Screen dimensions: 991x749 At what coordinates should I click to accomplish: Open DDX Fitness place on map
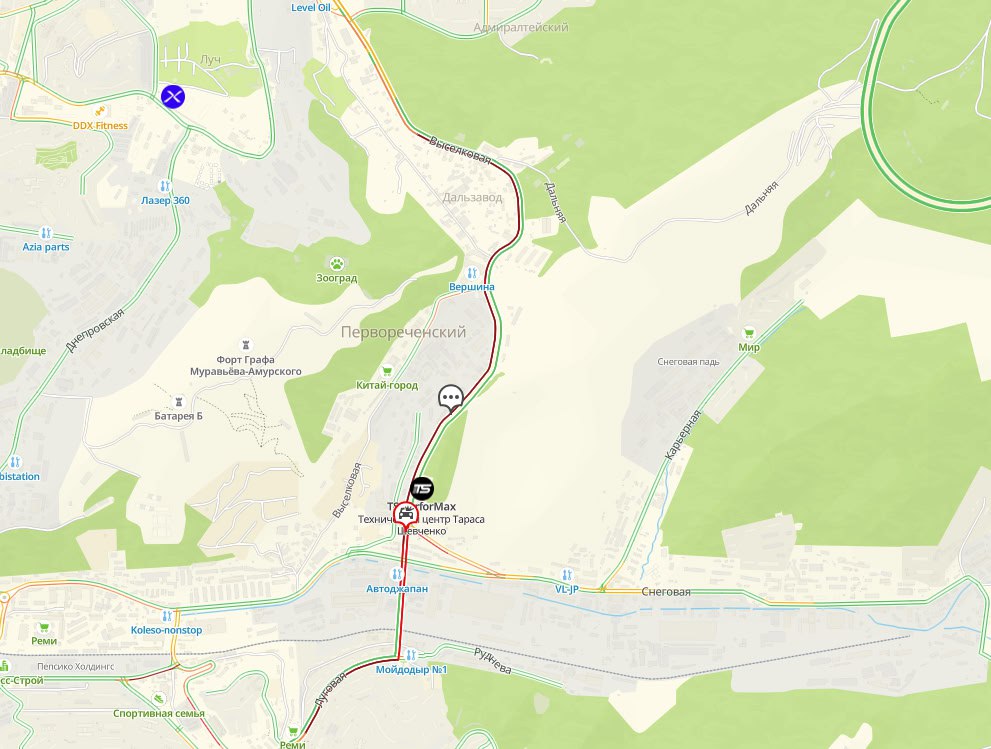click(100, 111)
